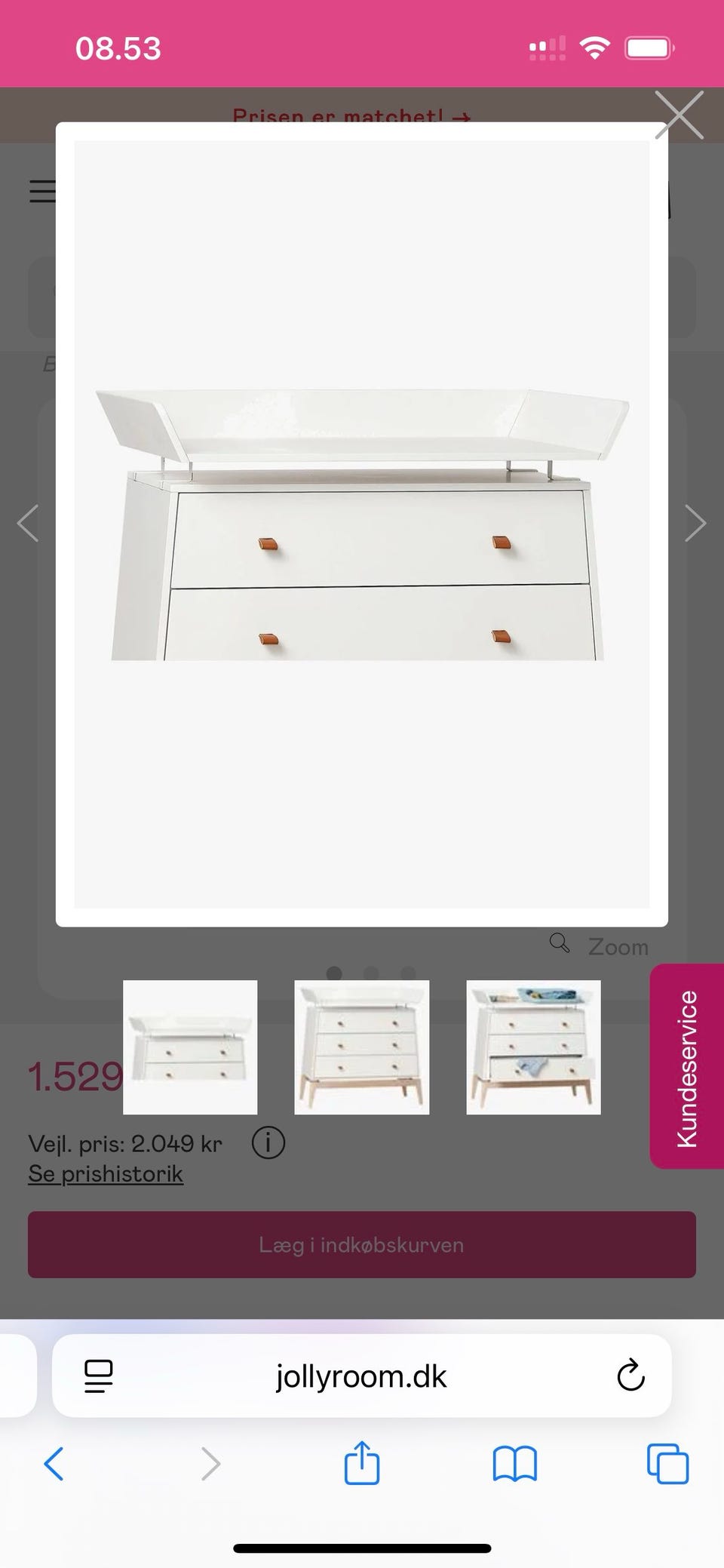Image resolution: width=724 pixels, height=1568 pixels.
Task: Open Se prishistorik link
Action: (x=106, y=1173)
